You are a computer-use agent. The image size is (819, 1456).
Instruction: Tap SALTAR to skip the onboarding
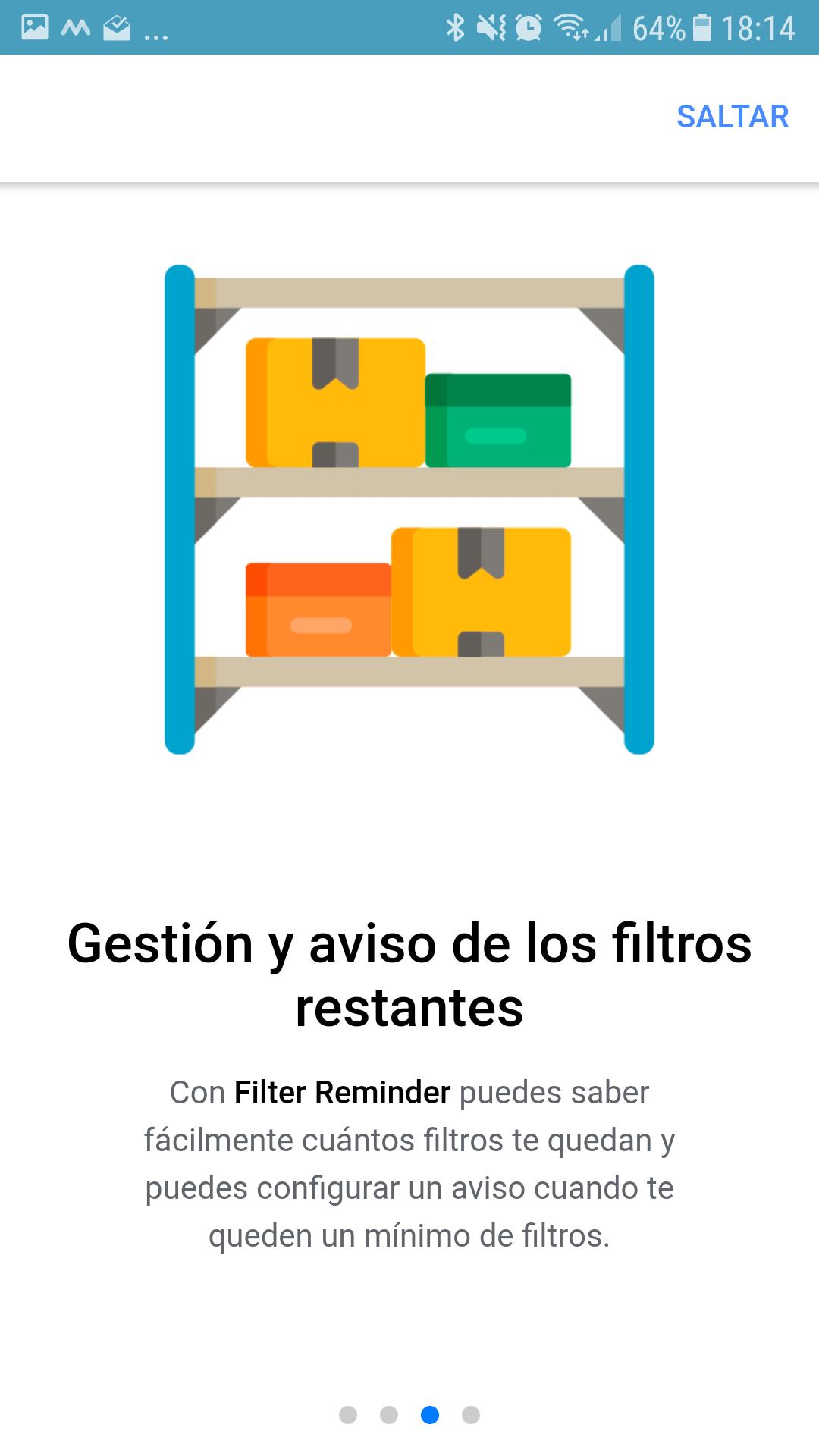[732, 117]
